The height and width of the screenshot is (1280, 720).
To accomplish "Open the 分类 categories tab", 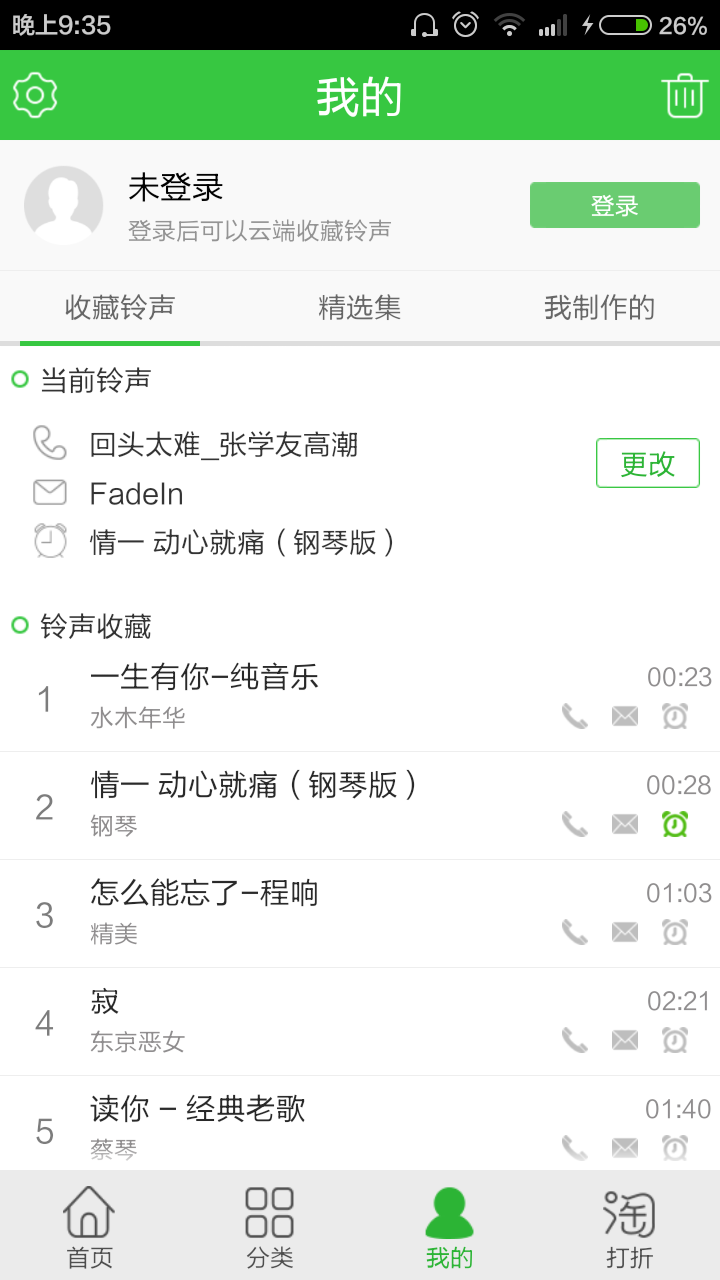I will tap(270, 1226).
